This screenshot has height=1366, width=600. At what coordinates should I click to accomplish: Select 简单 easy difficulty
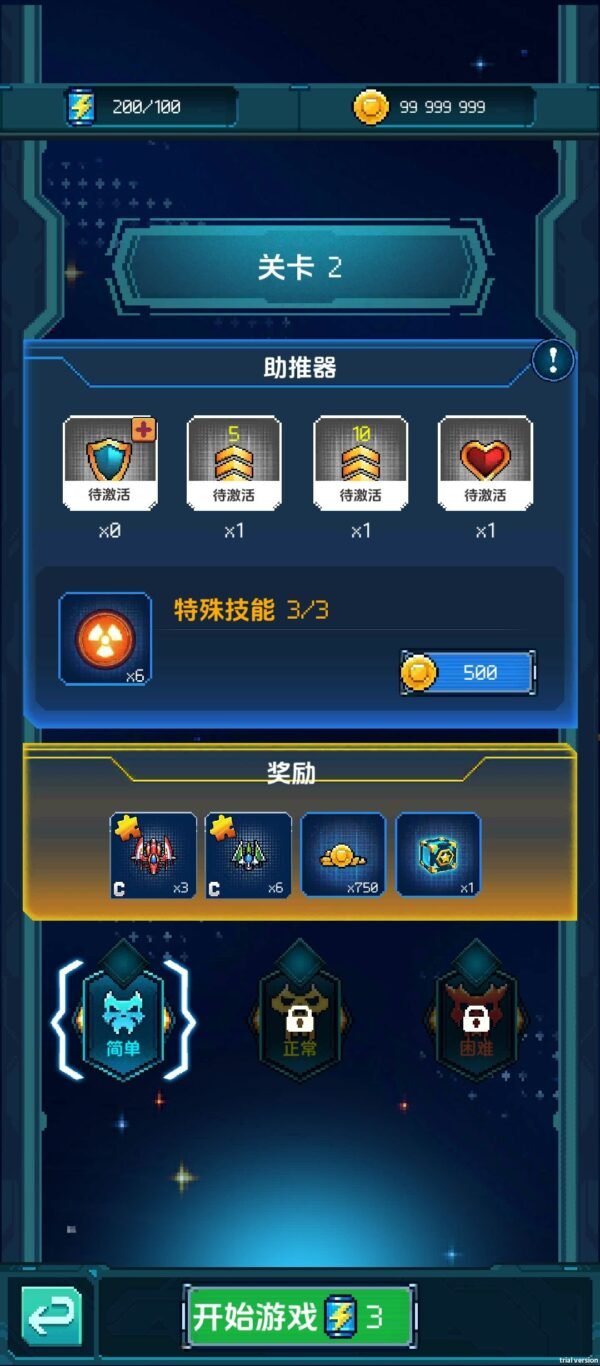pos(123,1019)
